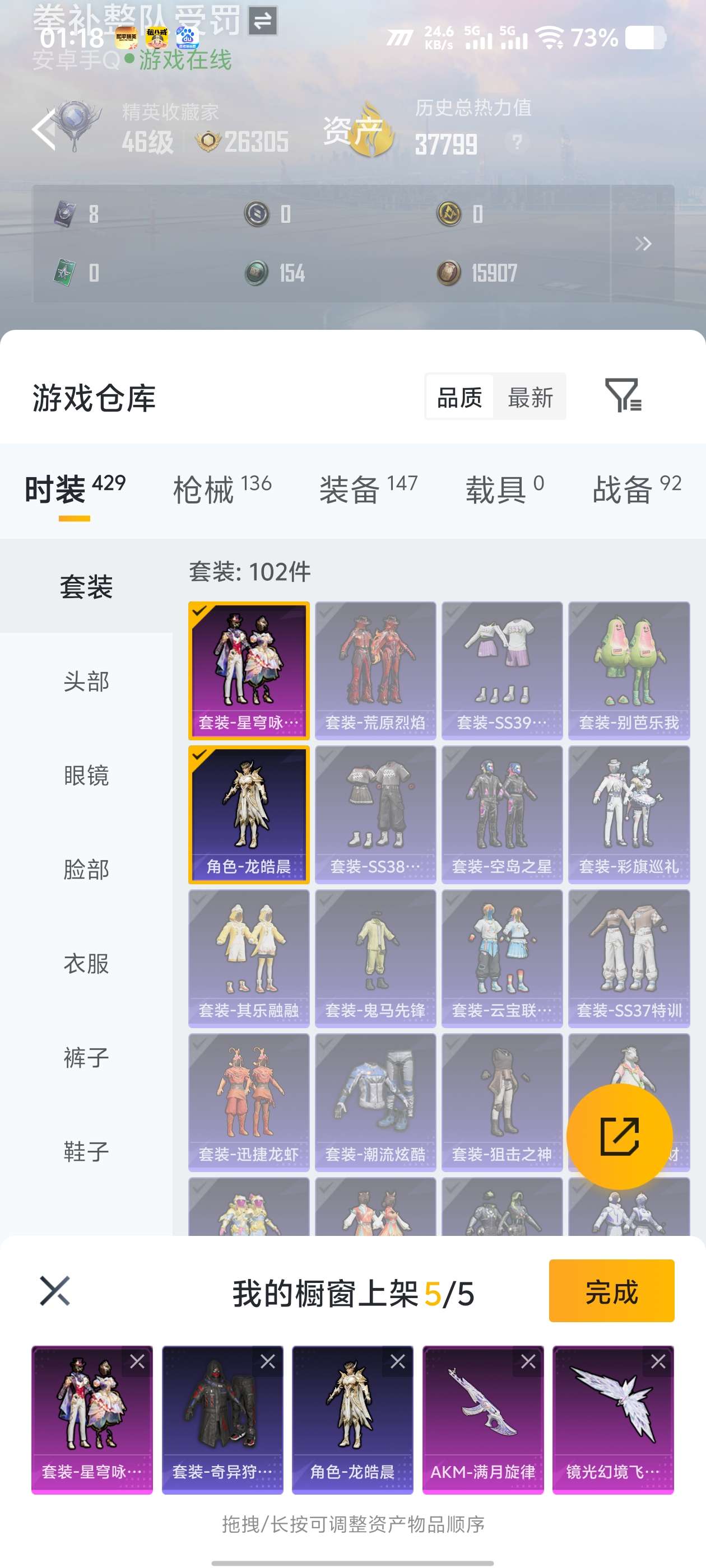Select the 眼镜 category
The width and height of the screenshot is (706, 1568).
[x=86, y=775]
